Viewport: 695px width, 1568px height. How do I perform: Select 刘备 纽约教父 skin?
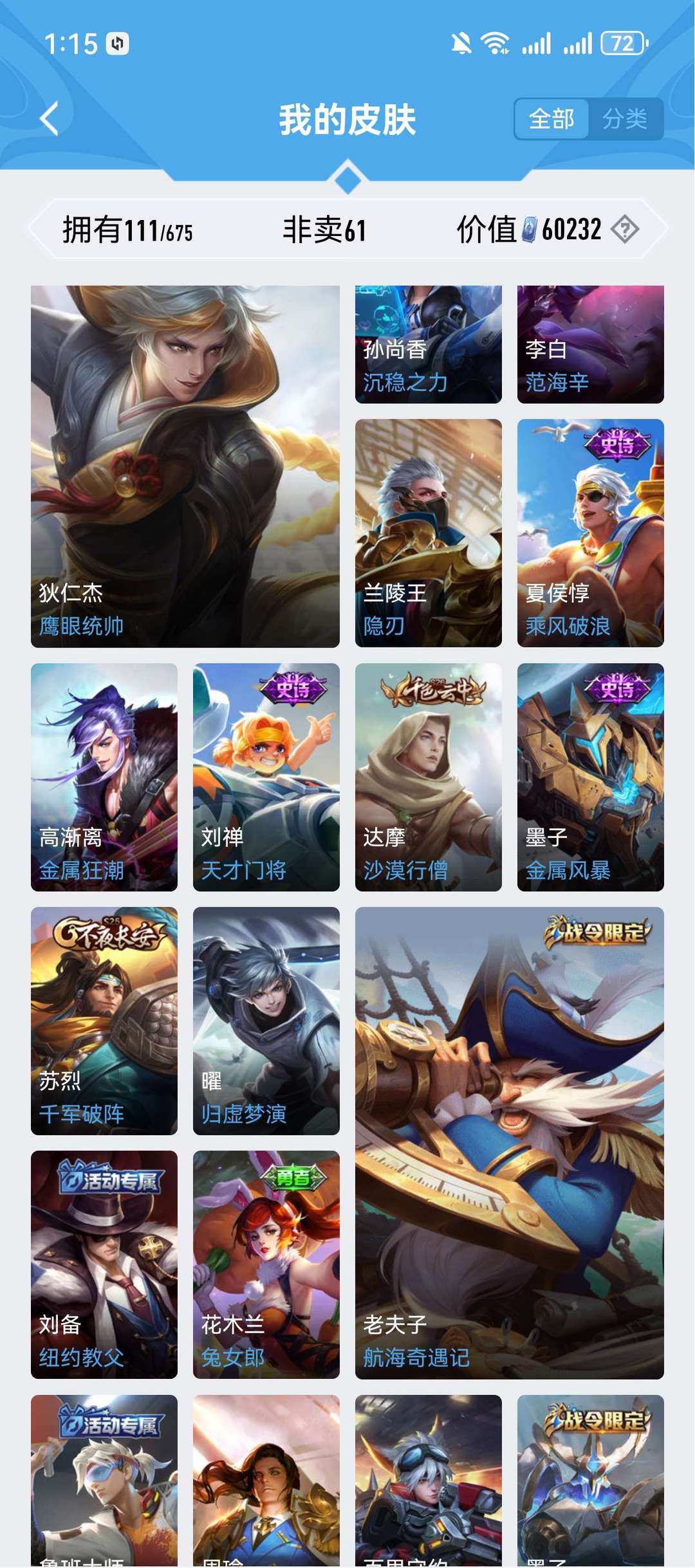point(104,1264)
